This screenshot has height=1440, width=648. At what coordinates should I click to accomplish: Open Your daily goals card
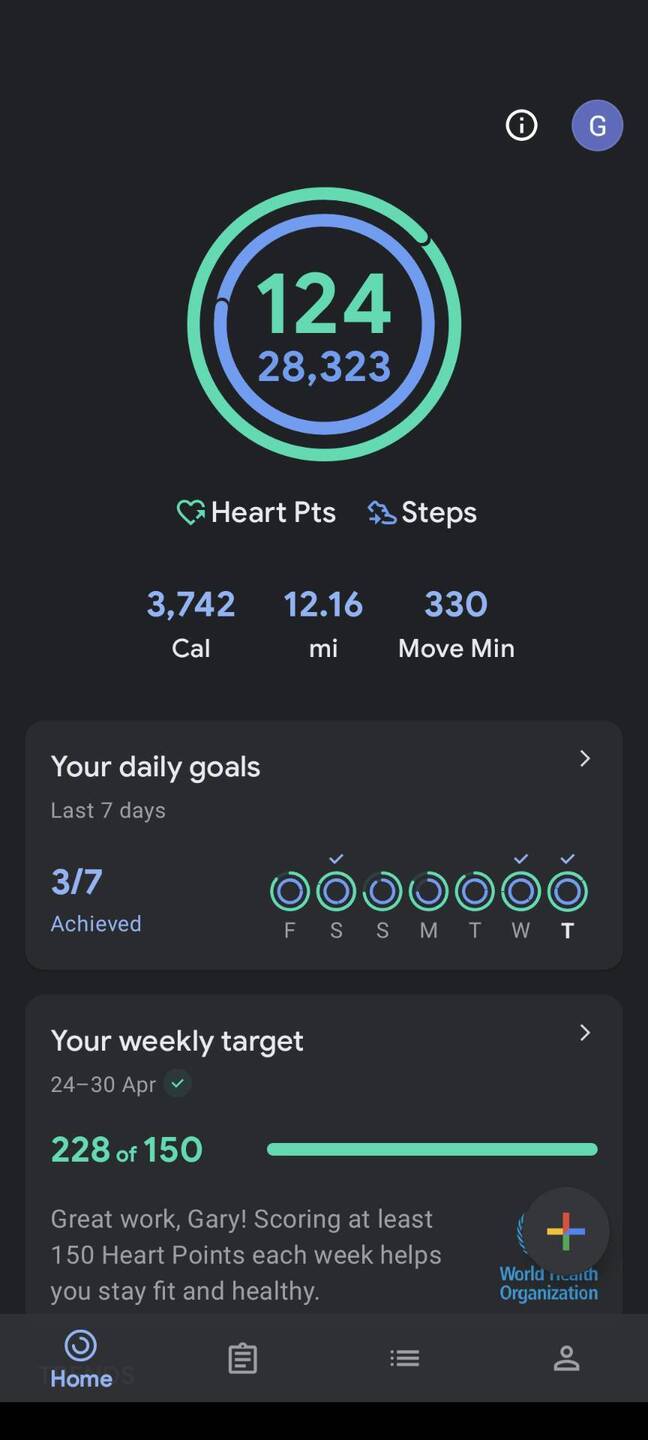(323, 844)
